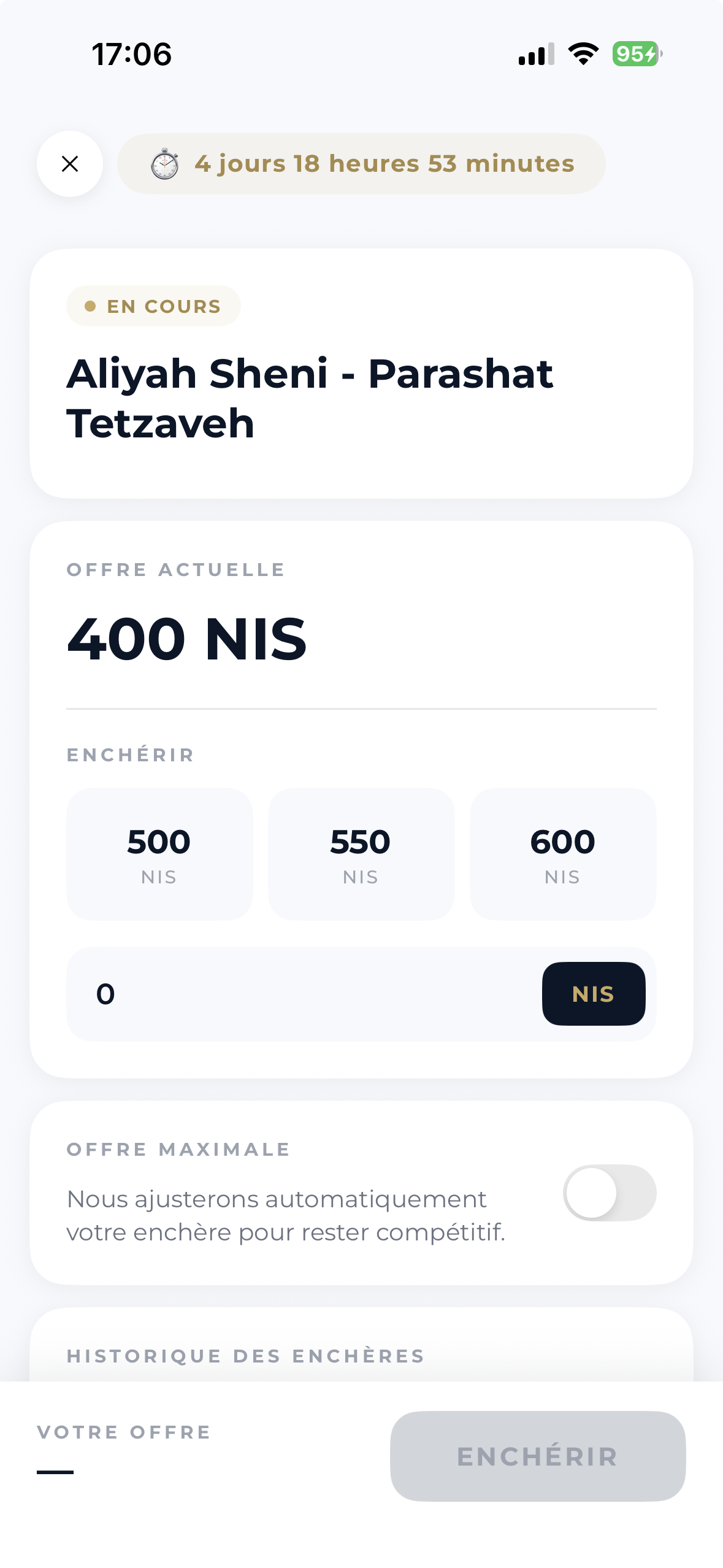
Task: Enable the Offre maximale auto-bid switch
Action: click(610, 1193)
